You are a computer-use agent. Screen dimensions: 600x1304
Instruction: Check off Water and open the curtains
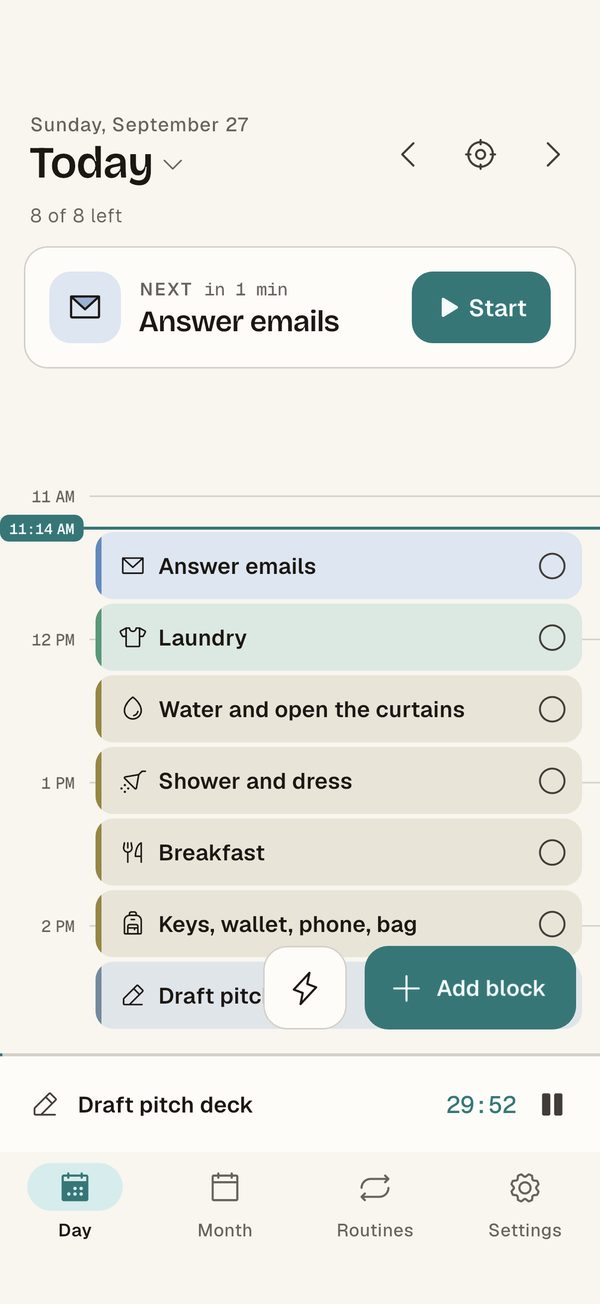552,709
